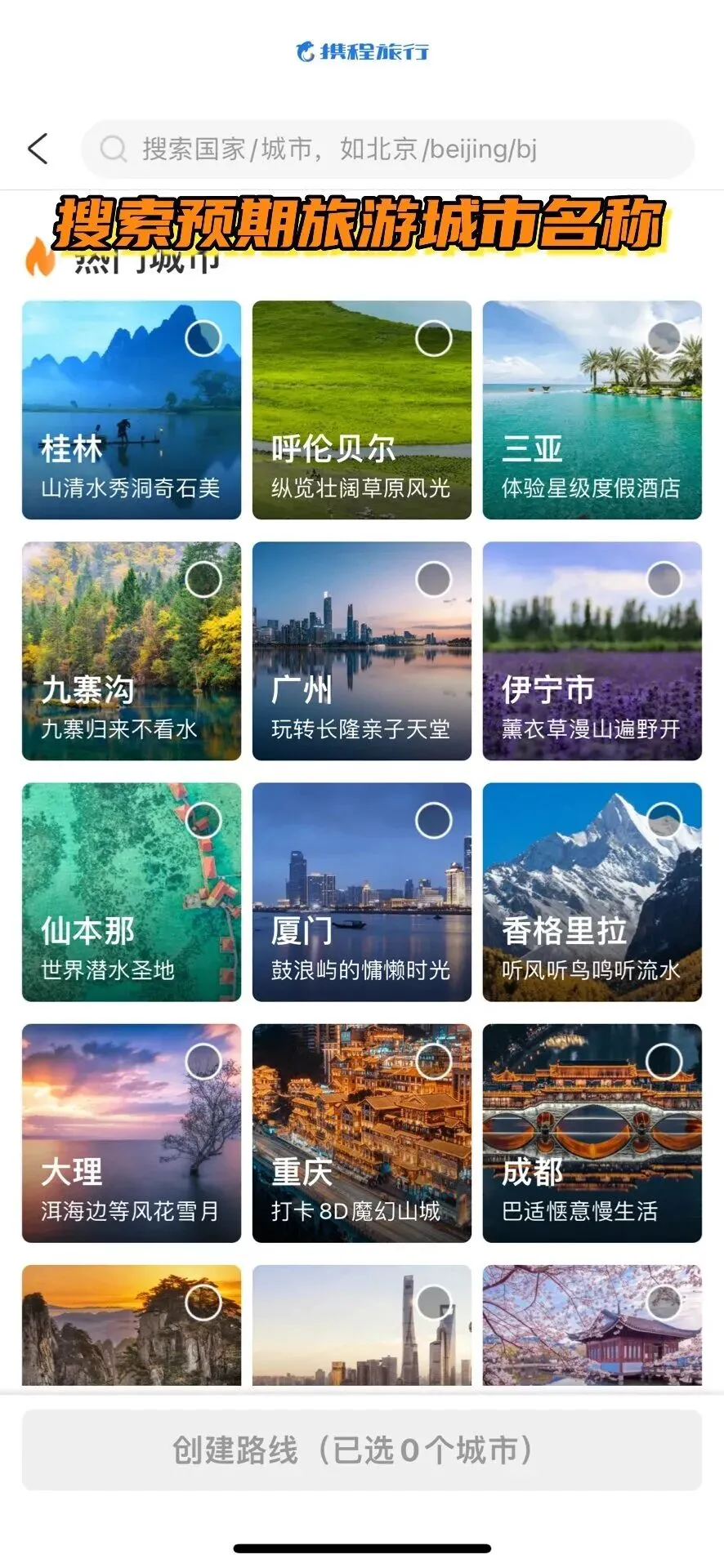The height and width of the screenshot is (1568, 724).
Task: Add 广州 to the route
Action: (x=361, y=651)
